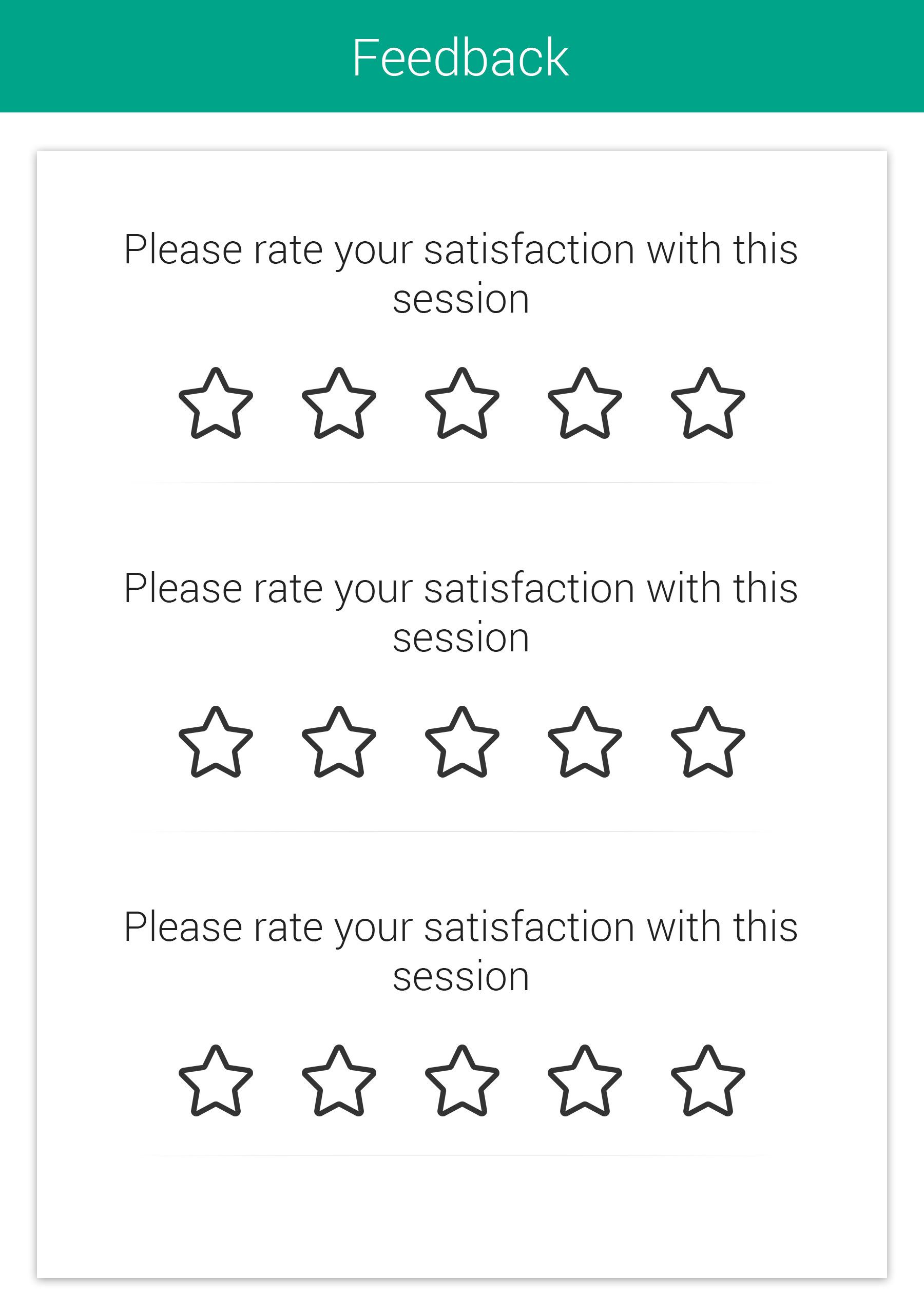Give the third question two stars
The width and height of the screenshot is (924, 1314).
[x=339, y=1082]
